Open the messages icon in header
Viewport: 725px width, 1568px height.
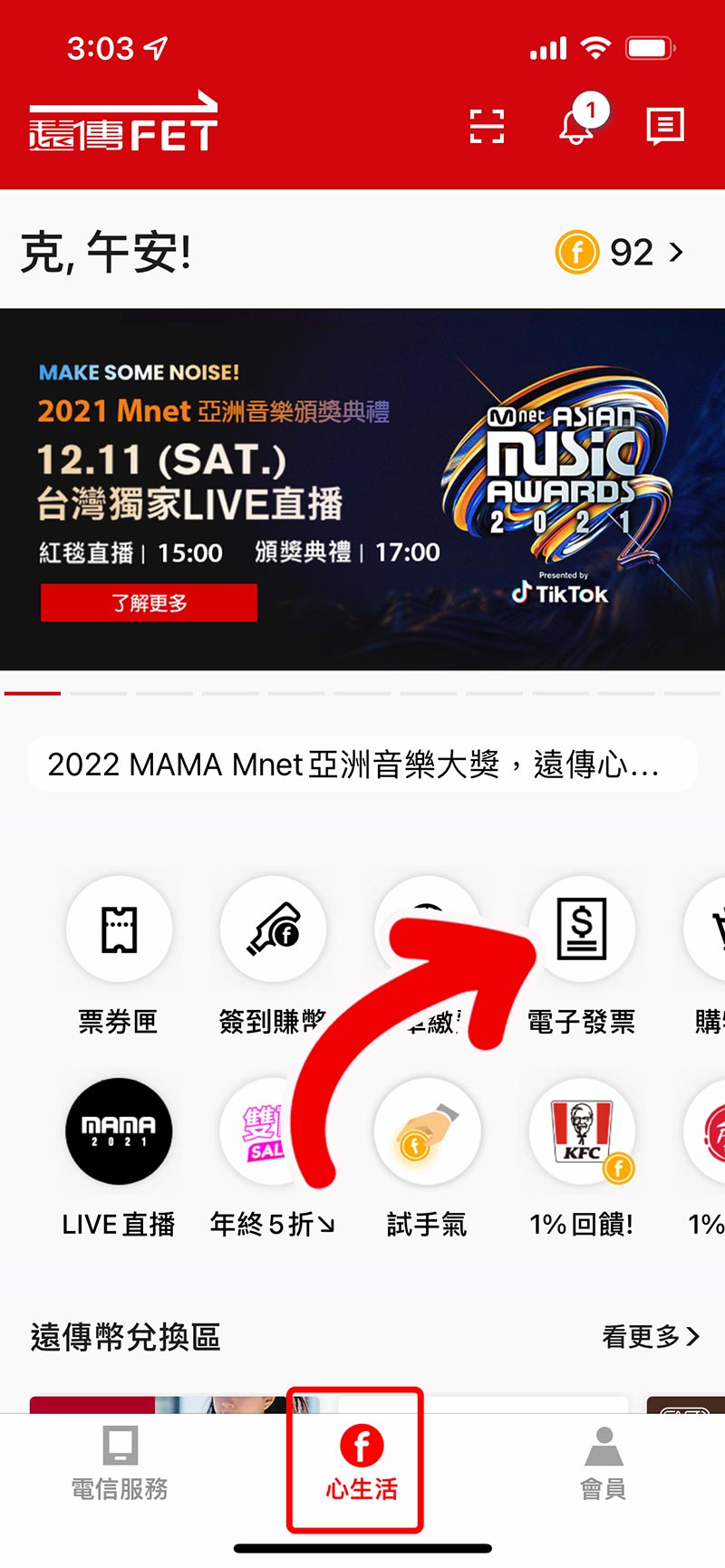pyautogui.click(x=665, y=126)
